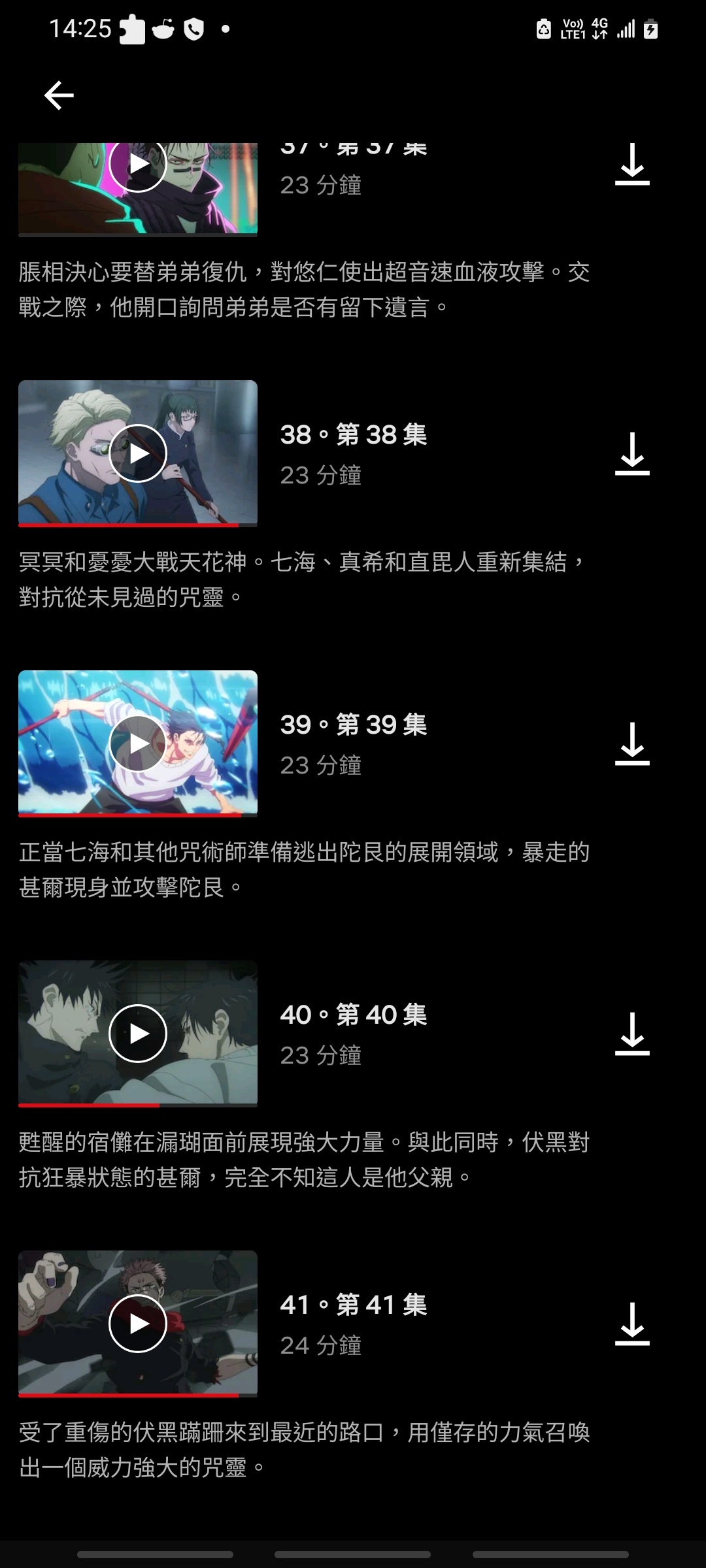Play episode 40 from its thumbnail
Viewport: 706px width, 1568px height.
tap(138, 1032)
